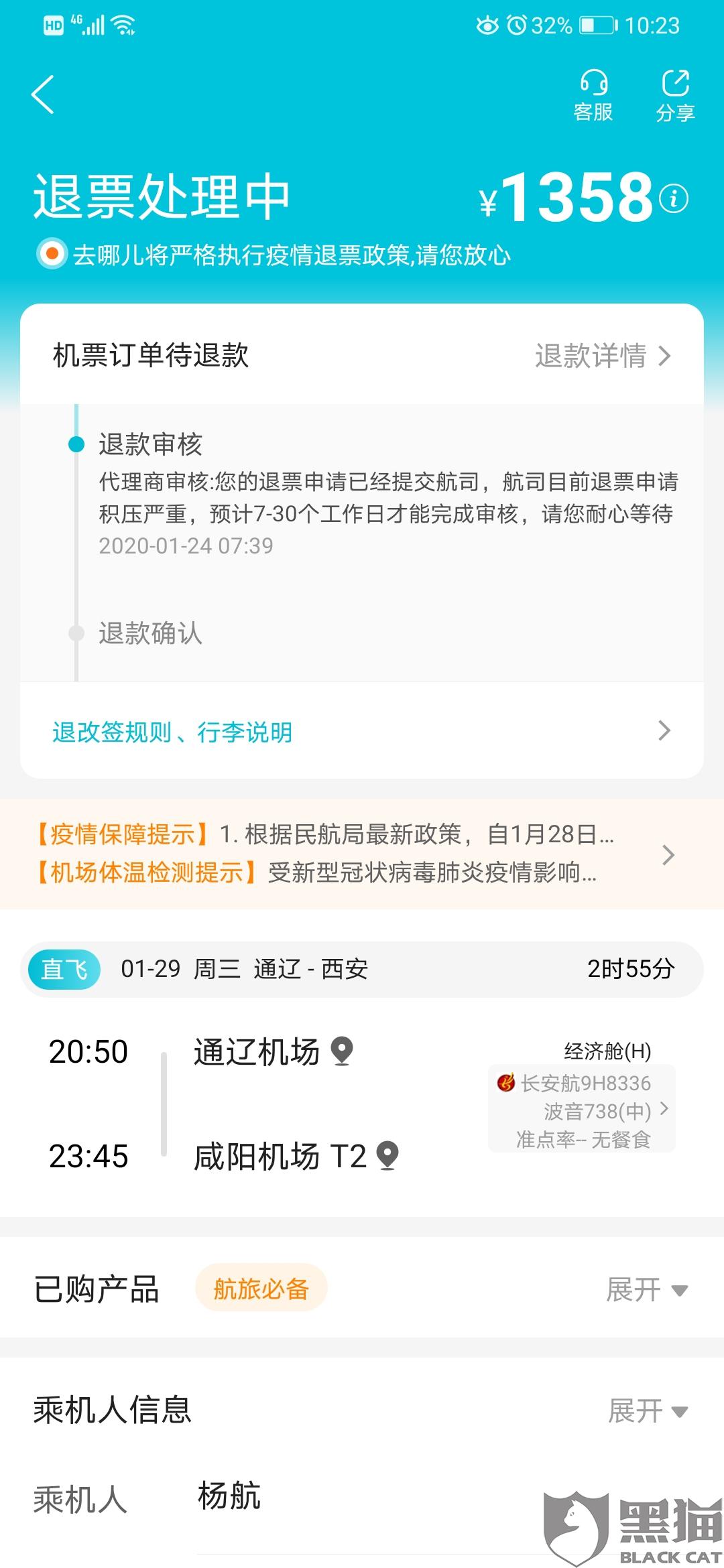Show 咸阳机场 T2 location on map
This screenshot has width=724, height=1568.
coord(387,1155)
